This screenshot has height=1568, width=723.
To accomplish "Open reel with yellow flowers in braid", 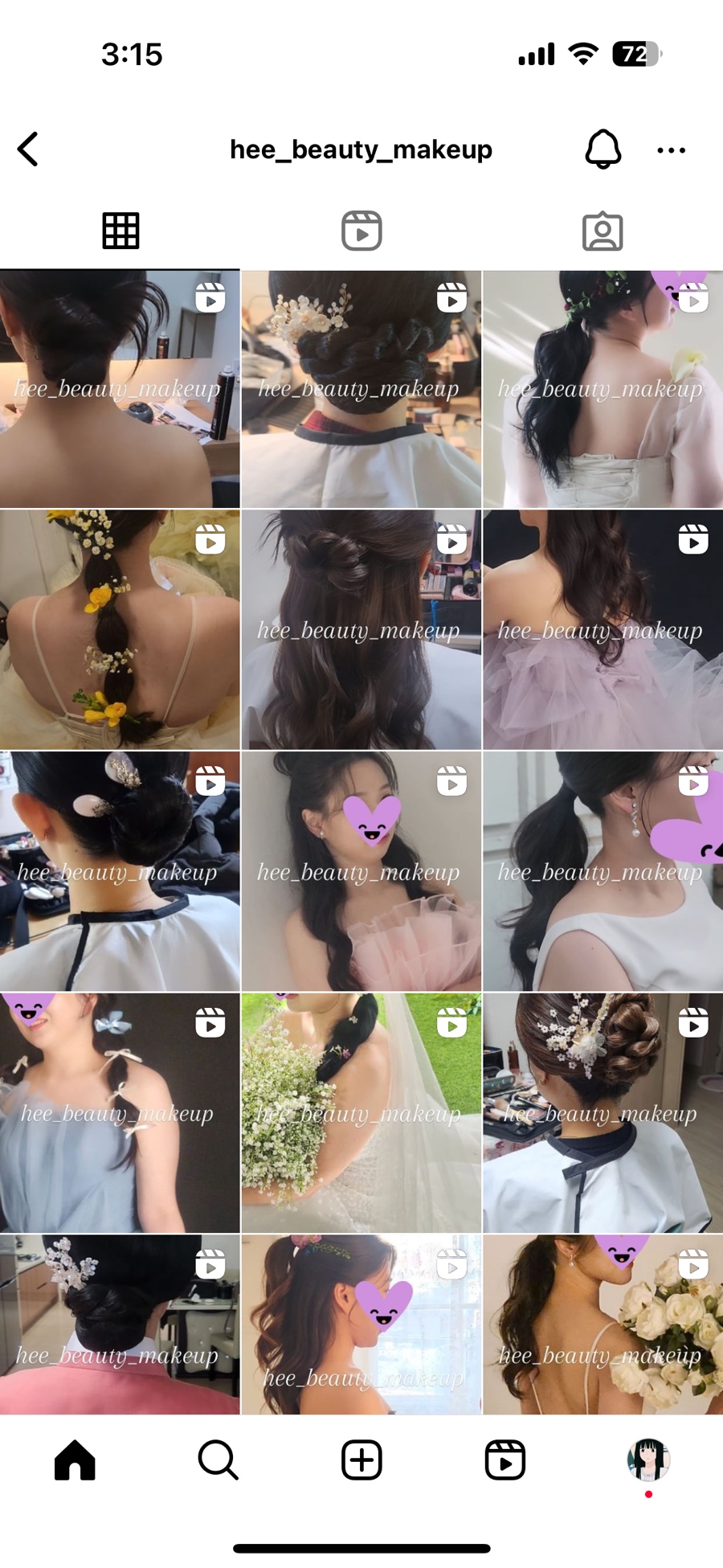I will [x=120, y=629].
